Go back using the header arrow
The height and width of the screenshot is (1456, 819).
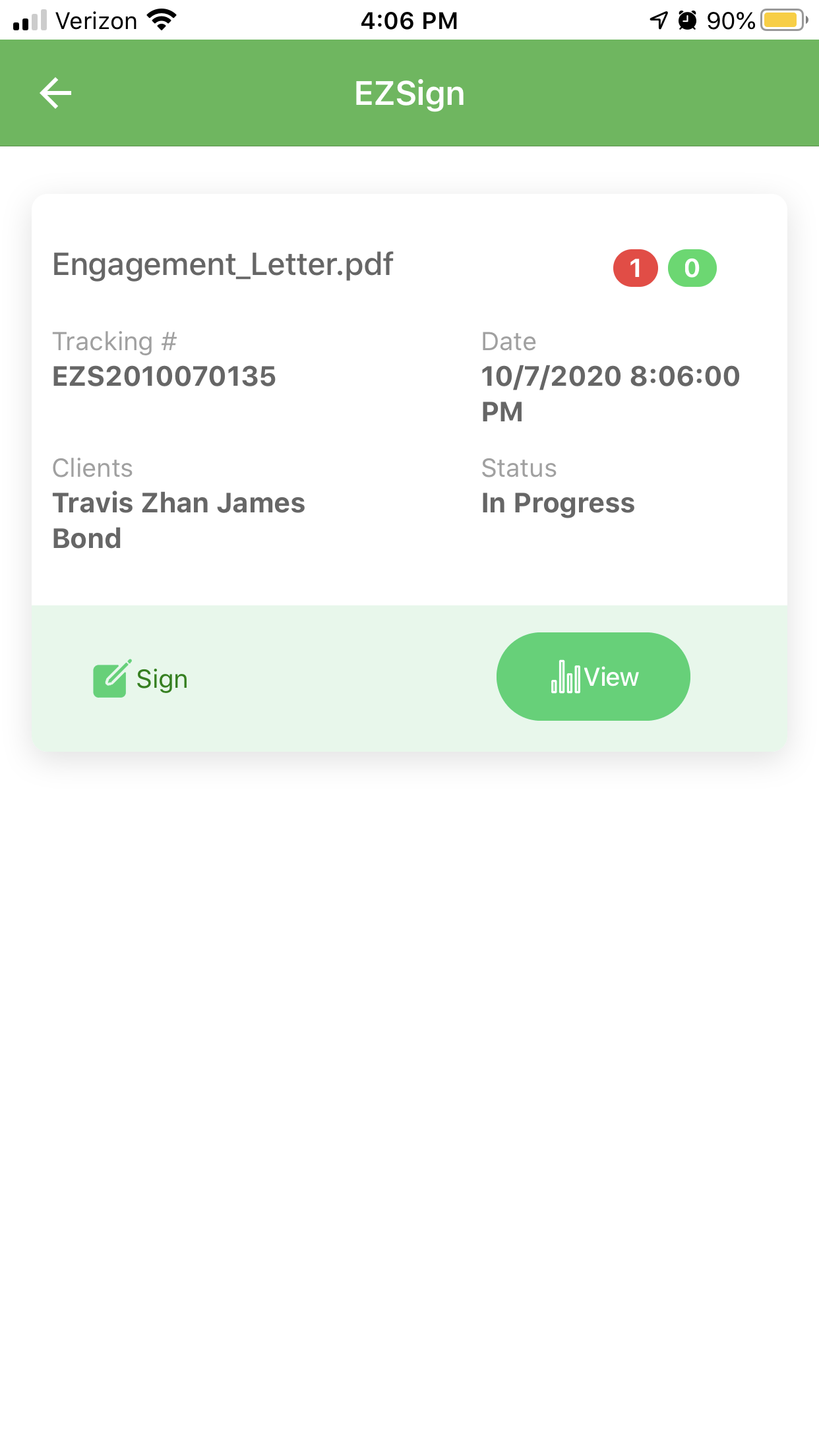55,93
